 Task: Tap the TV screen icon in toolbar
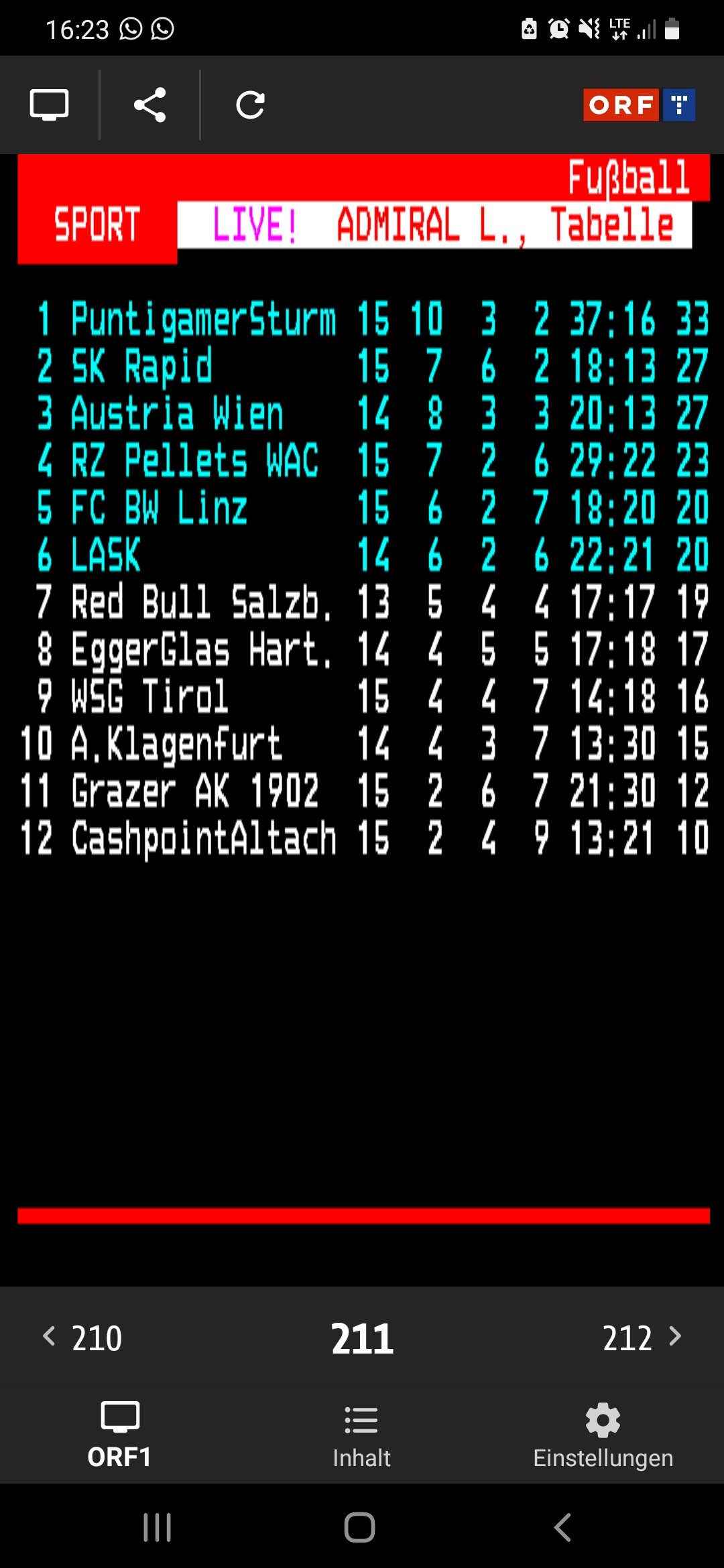49,105
